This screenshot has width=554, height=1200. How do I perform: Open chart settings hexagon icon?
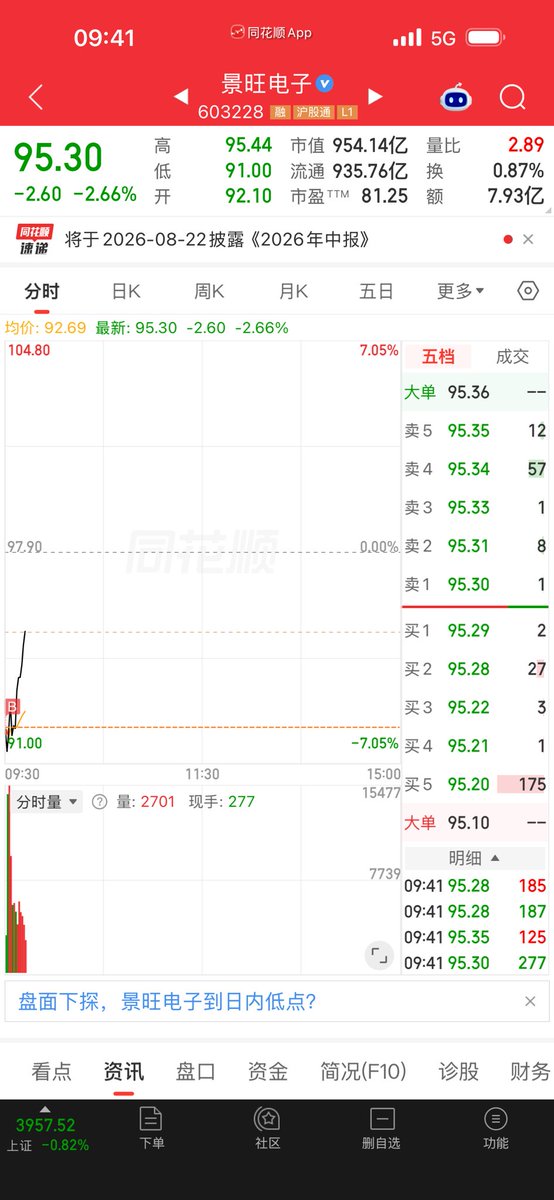[528, 291]
